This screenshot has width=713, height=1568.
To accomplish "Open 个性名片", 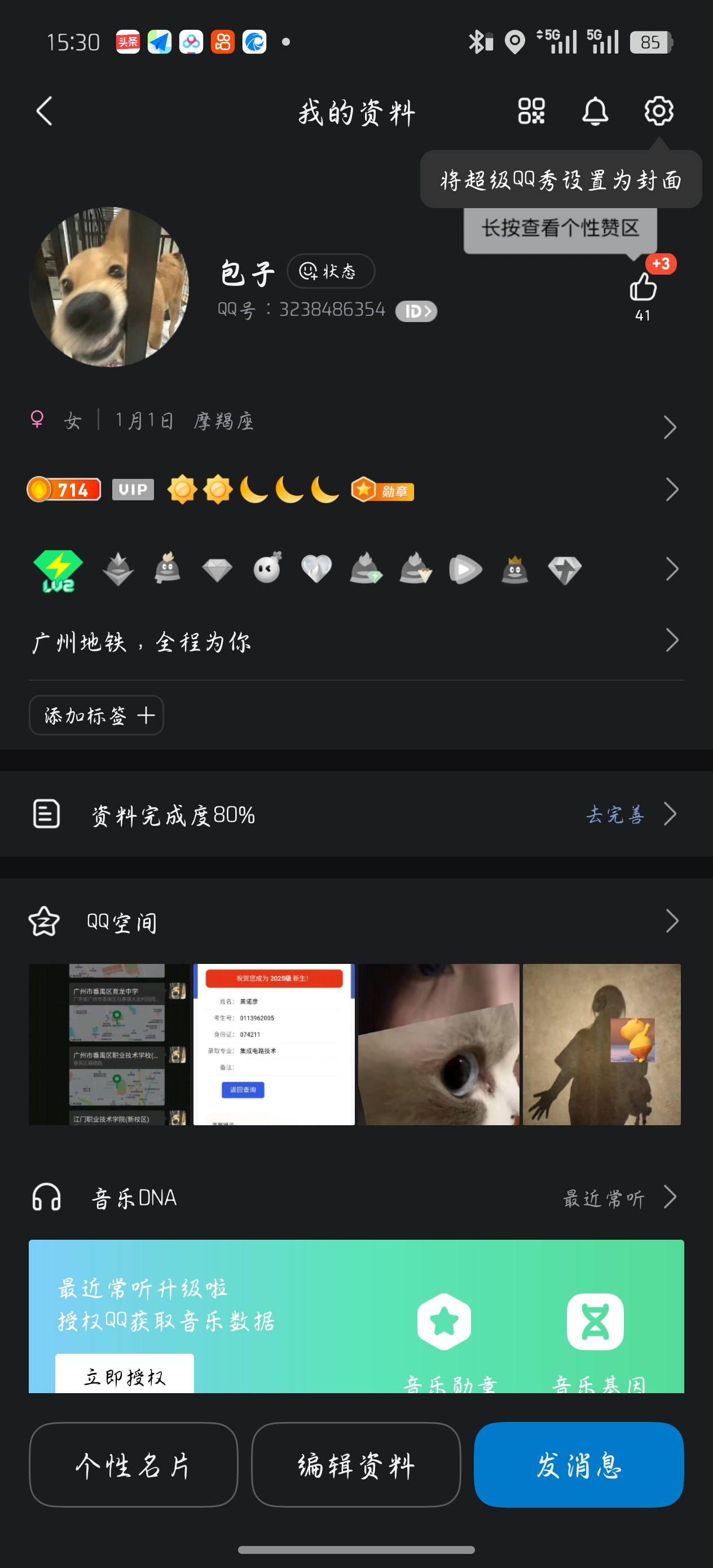I will click(x=133, y=1465).
